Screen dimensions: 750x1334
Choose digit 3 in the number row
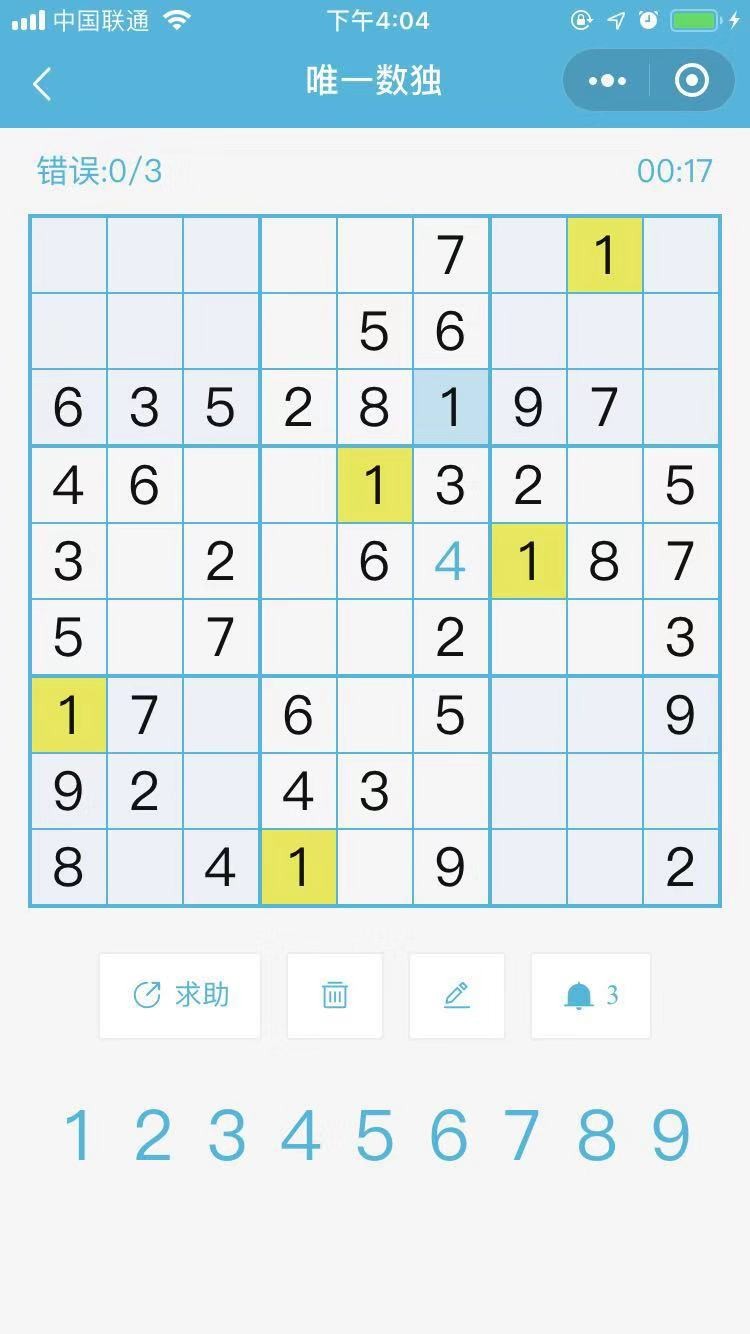click(x=227, y=1136)
